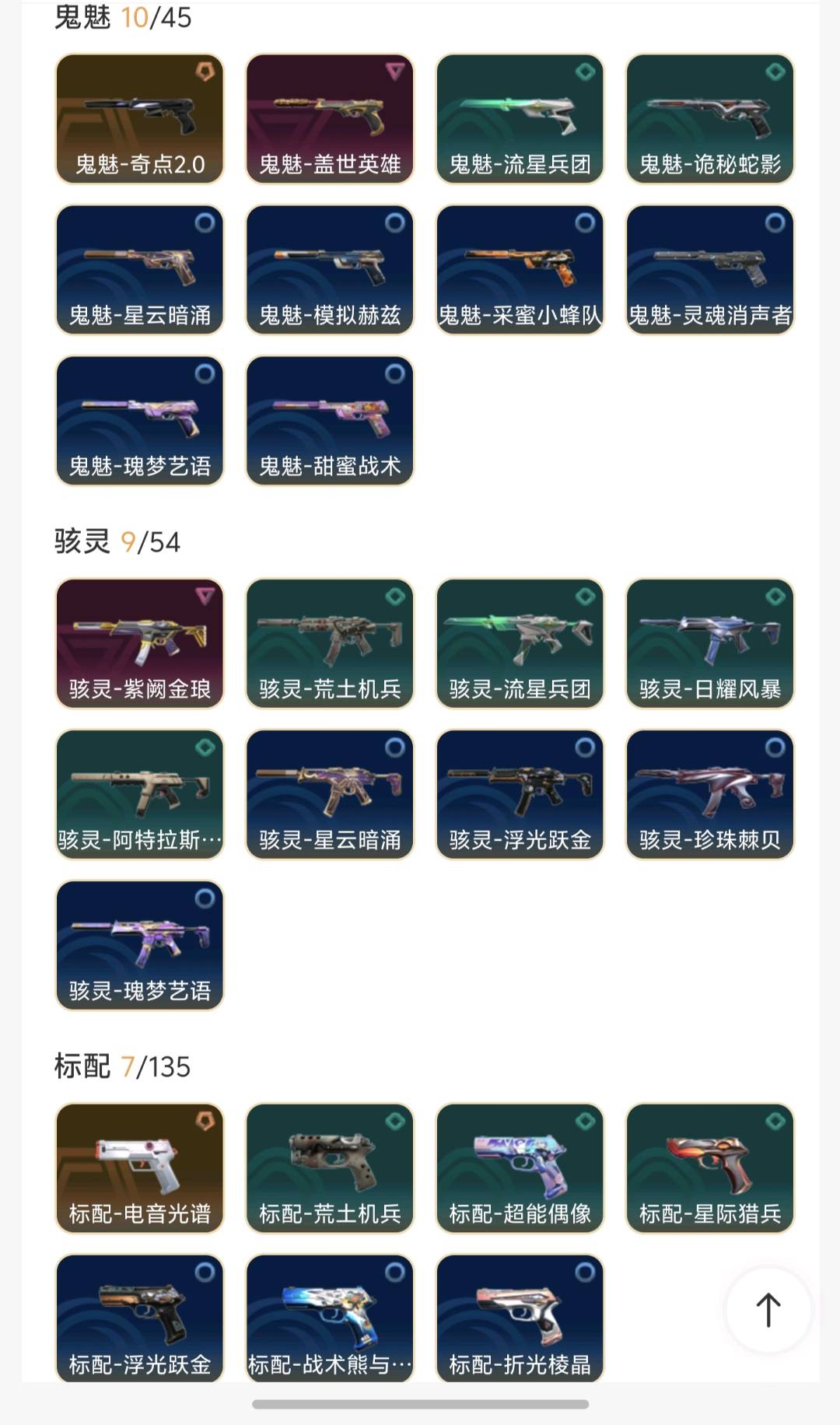Image resolution: width=840 pixels, height=1425 pixels.
Task: Open the 鬼魅-奇点2.0 skin card
Action: coord(140,119)
